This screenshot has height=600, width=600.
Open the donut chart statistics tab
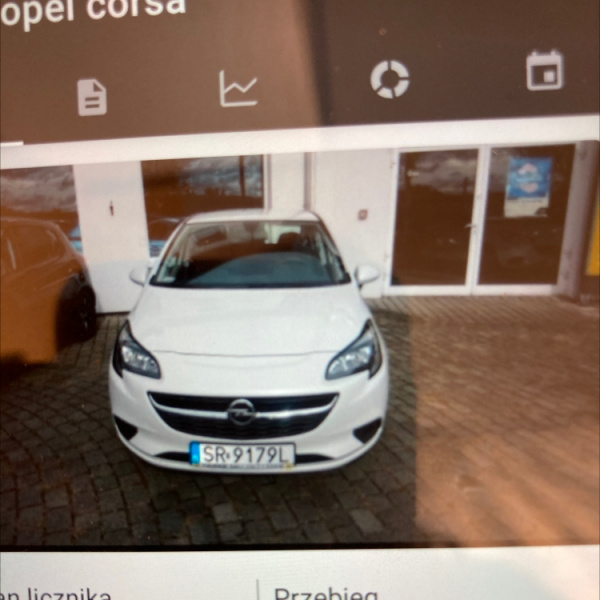click(x=390, y=79)
